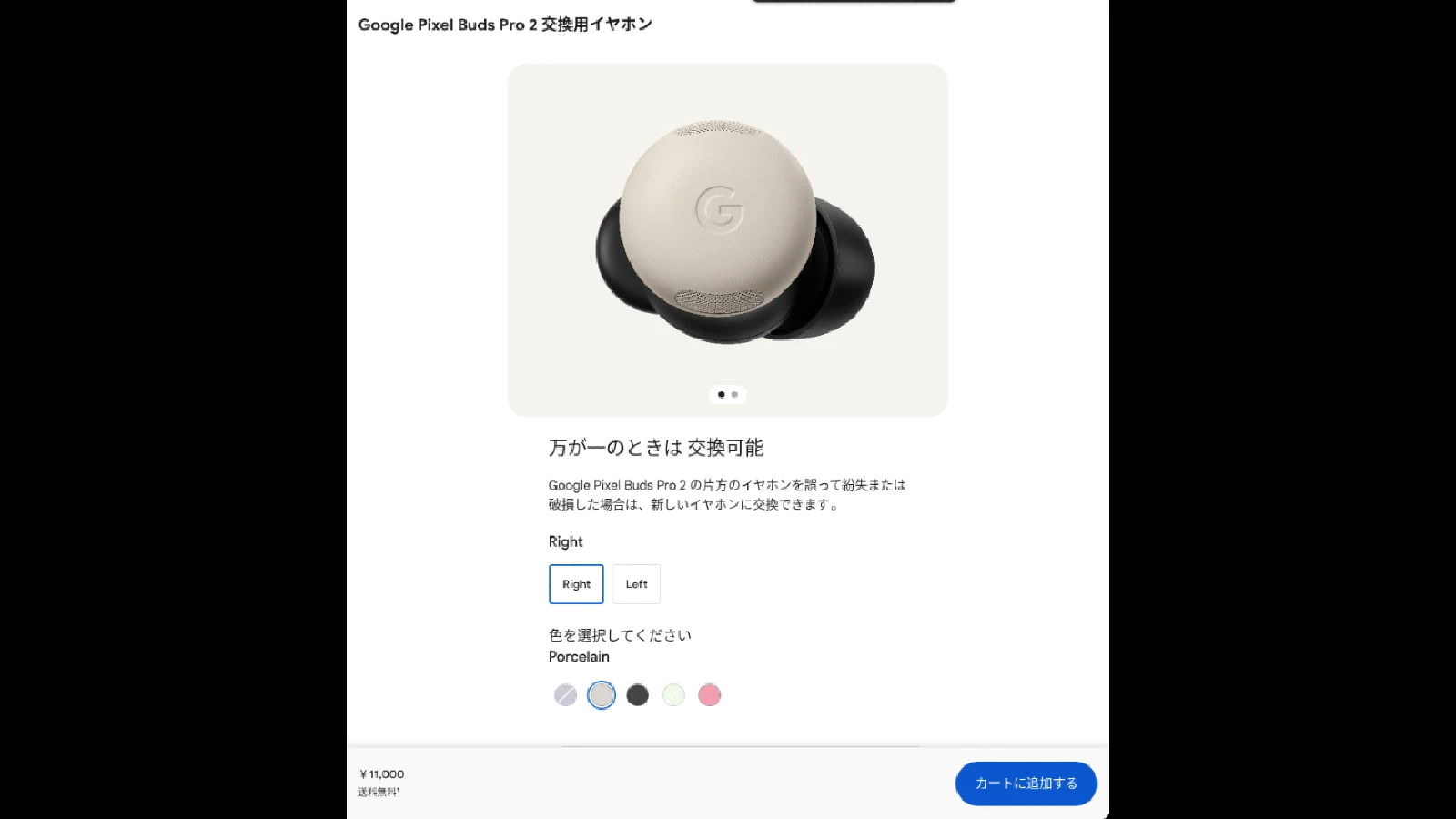Choose the Moonstone color swatch with slash
1456x819 pixels.
(565, 695)
